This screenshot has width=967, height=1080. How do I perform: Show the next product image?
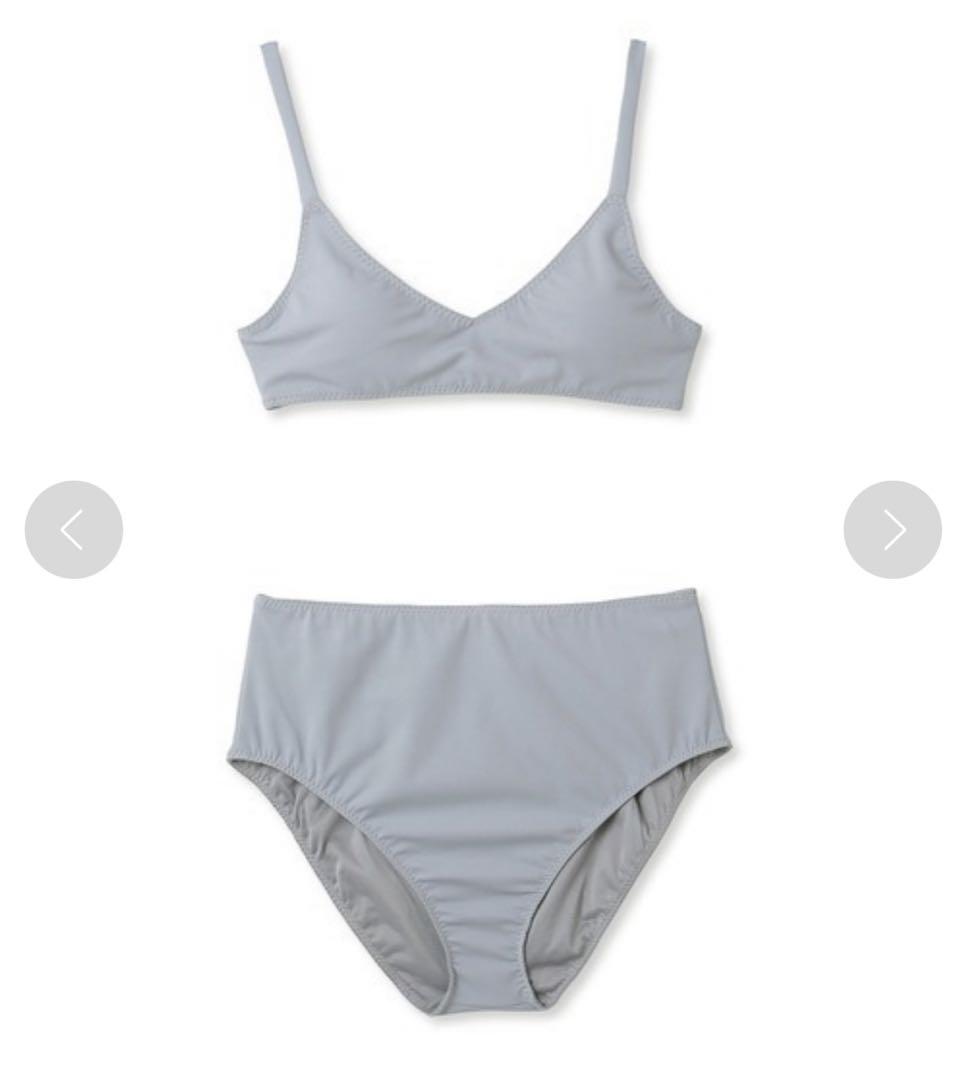click(892, 530)
